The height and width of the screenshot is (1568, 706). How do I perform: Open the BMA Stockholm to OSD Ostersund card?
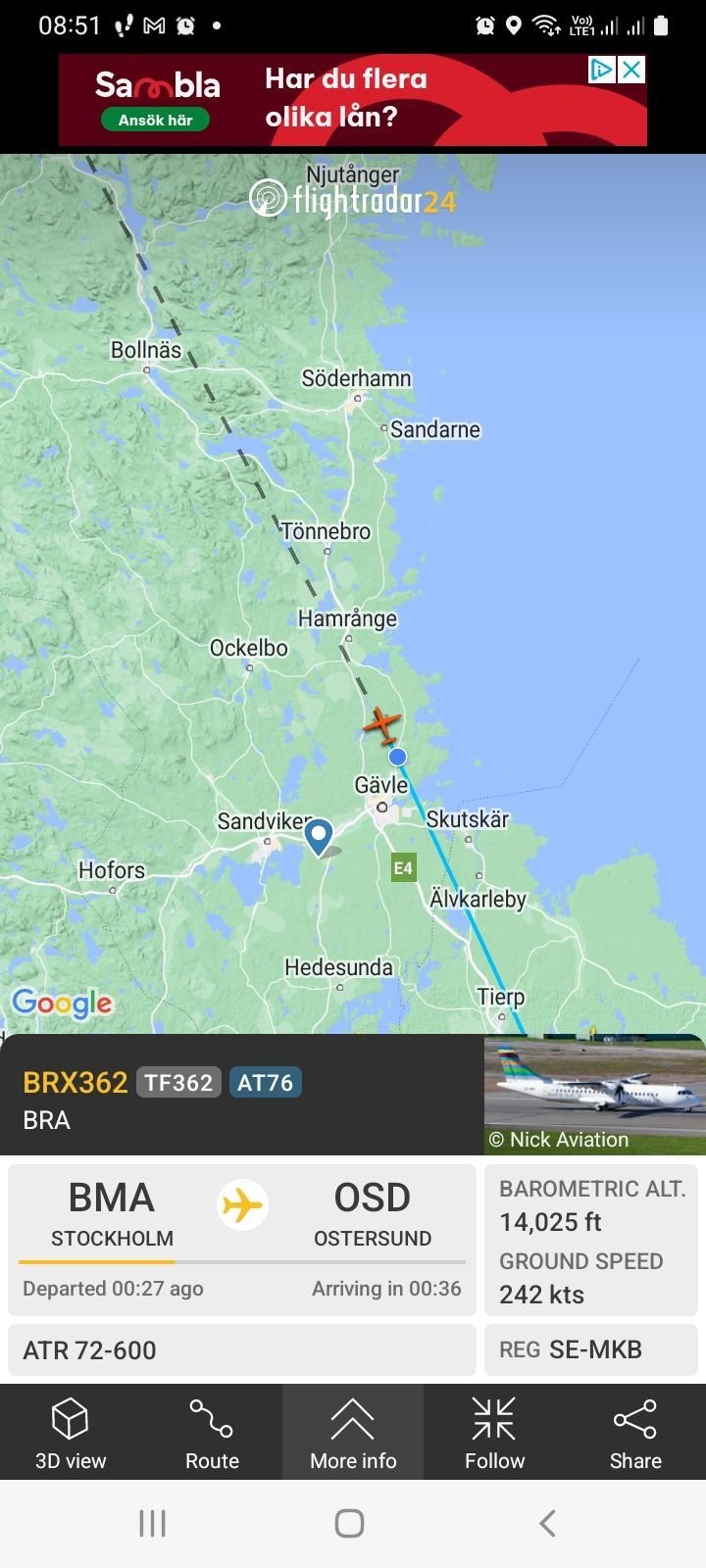[241, 1239]
